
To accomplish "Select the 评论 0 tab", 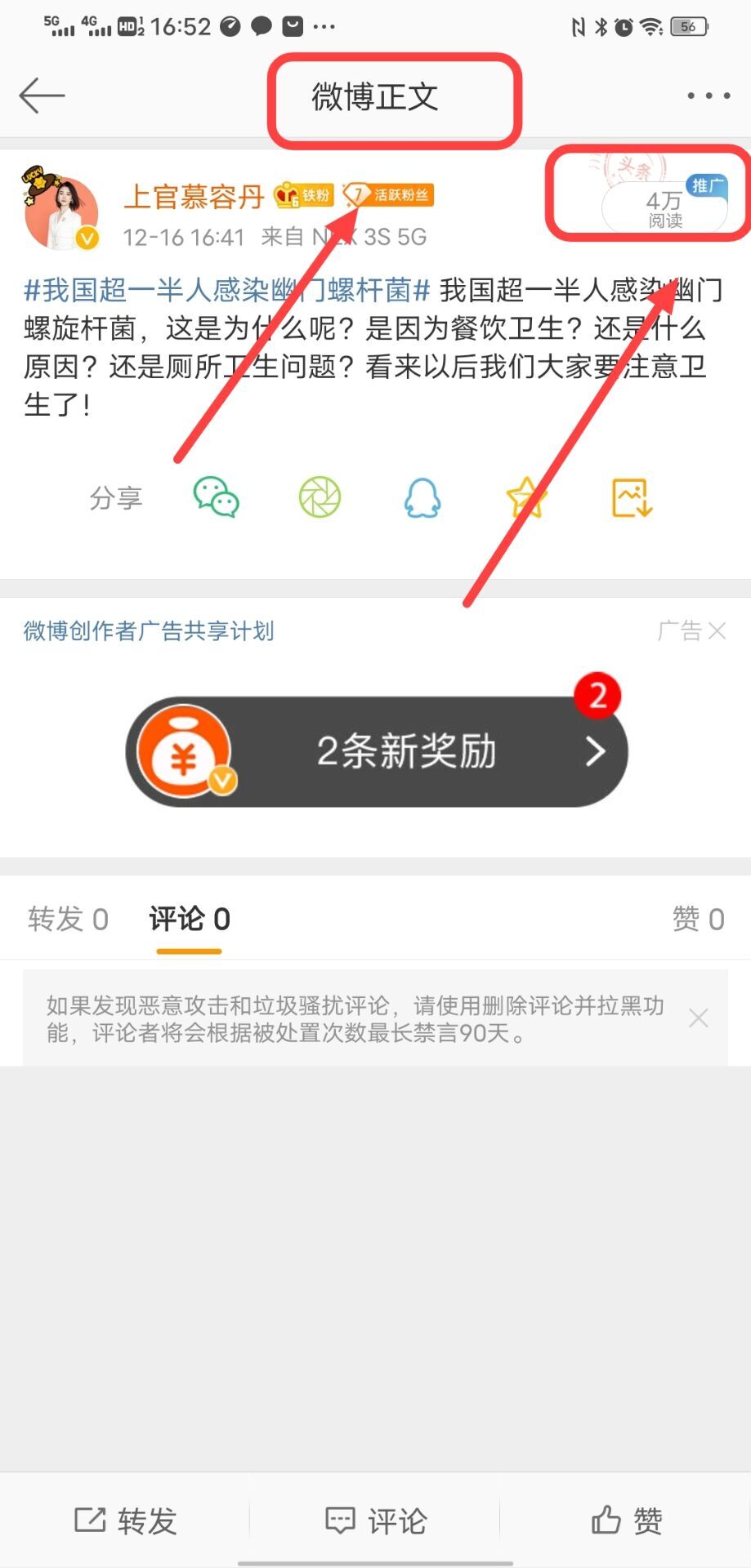I will pos(190,920).
